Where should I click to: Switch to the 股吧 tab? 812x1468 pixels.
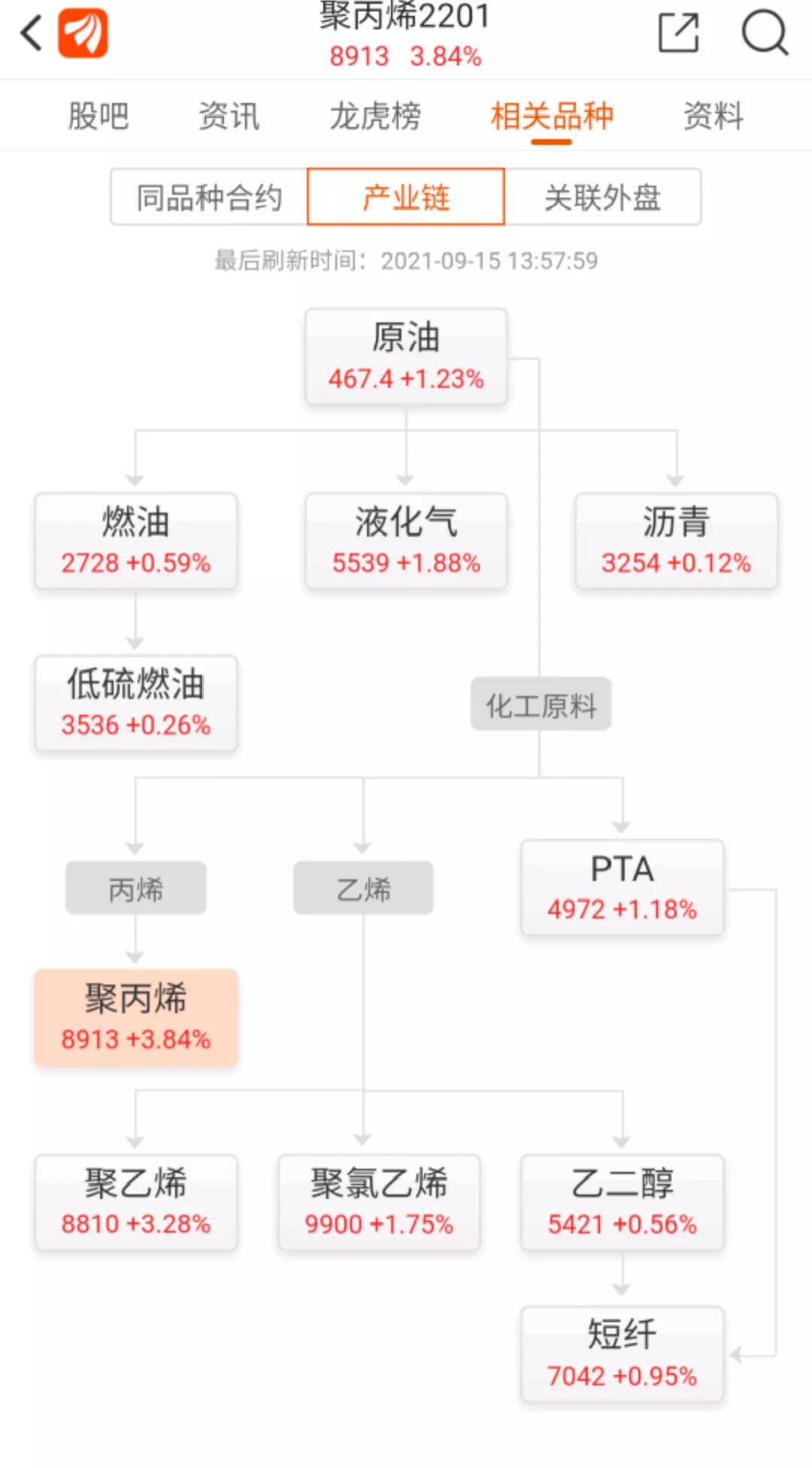98,117
